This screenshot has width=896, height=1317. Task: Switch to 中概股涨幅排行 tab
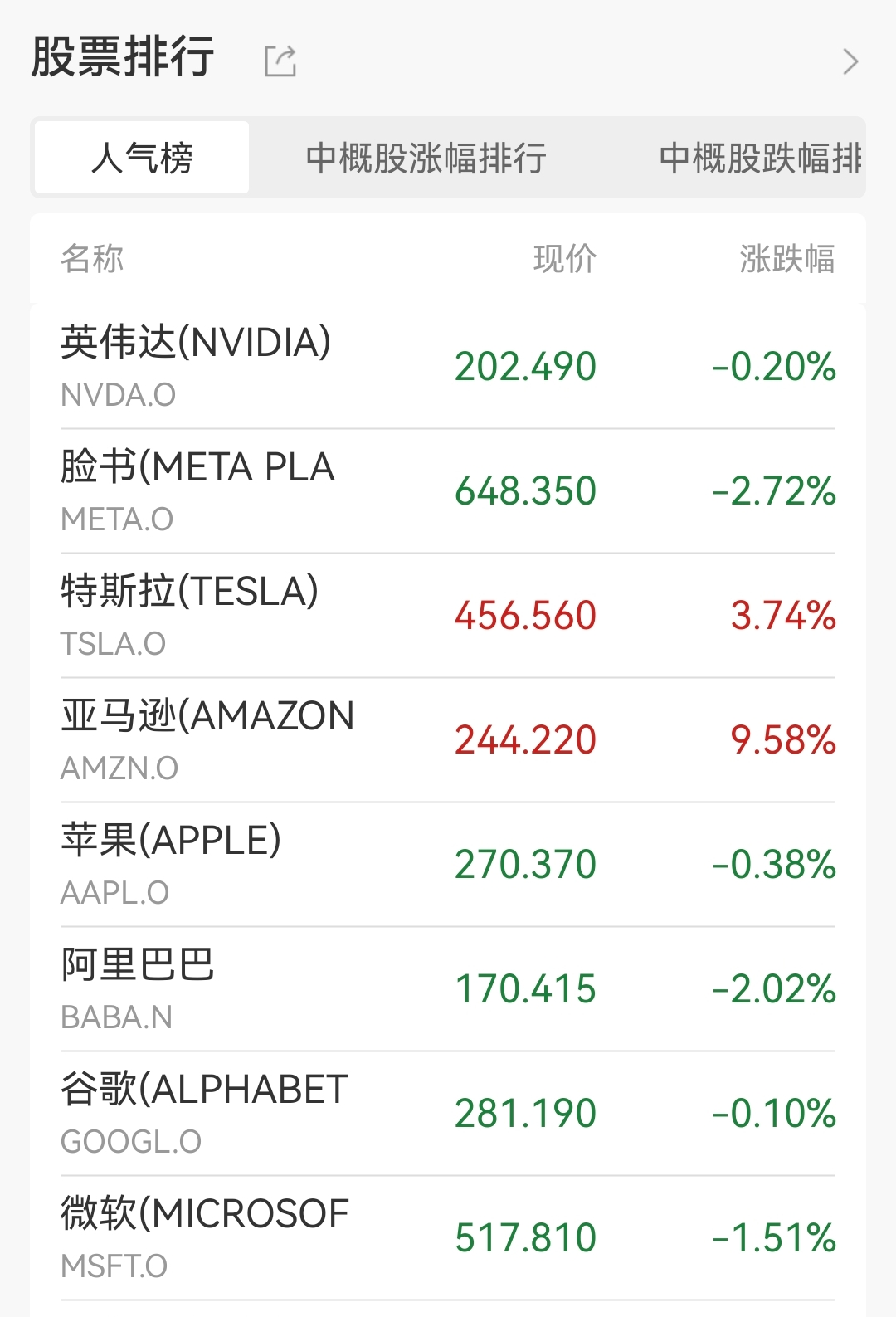click(426, 158)
